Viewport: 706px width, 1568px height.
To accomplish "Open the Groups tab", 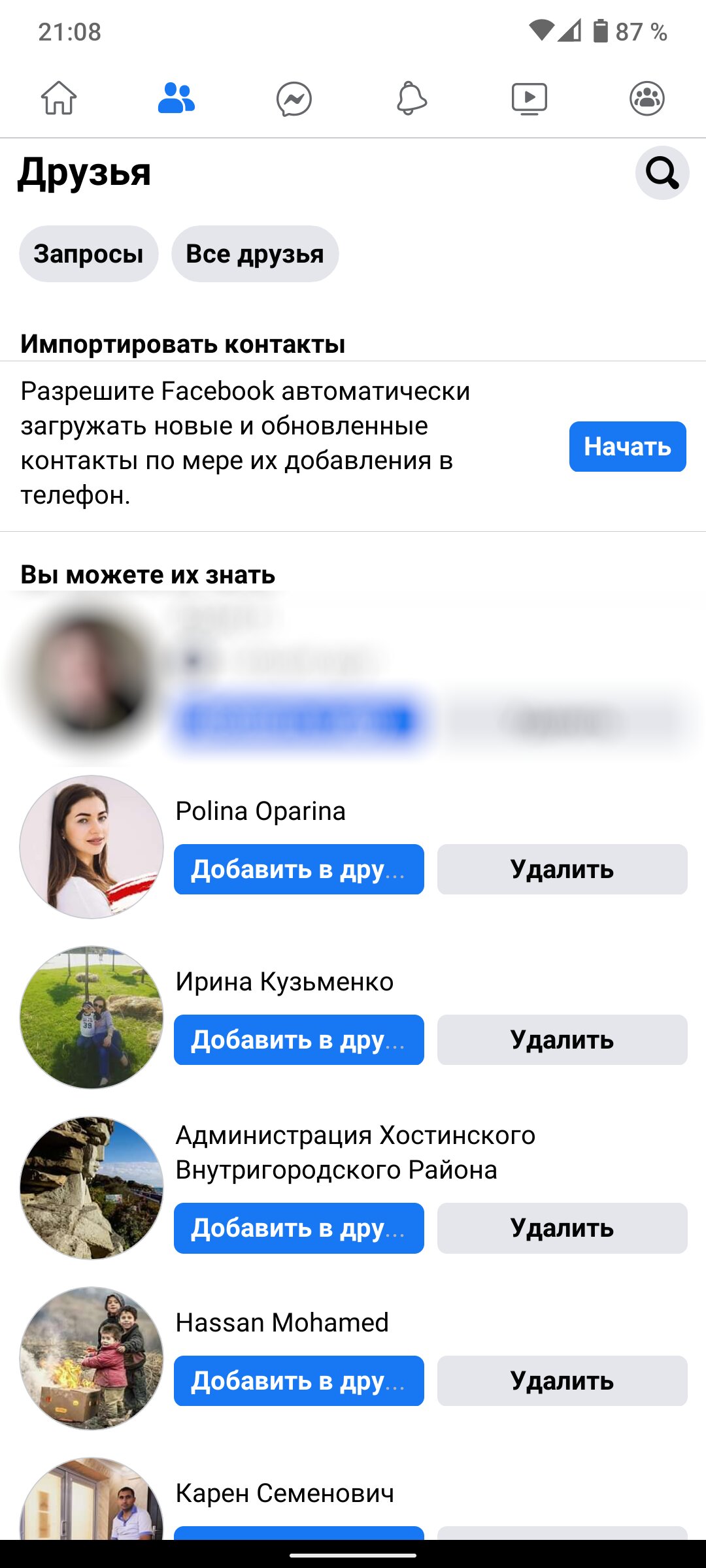I will [647, 99].
